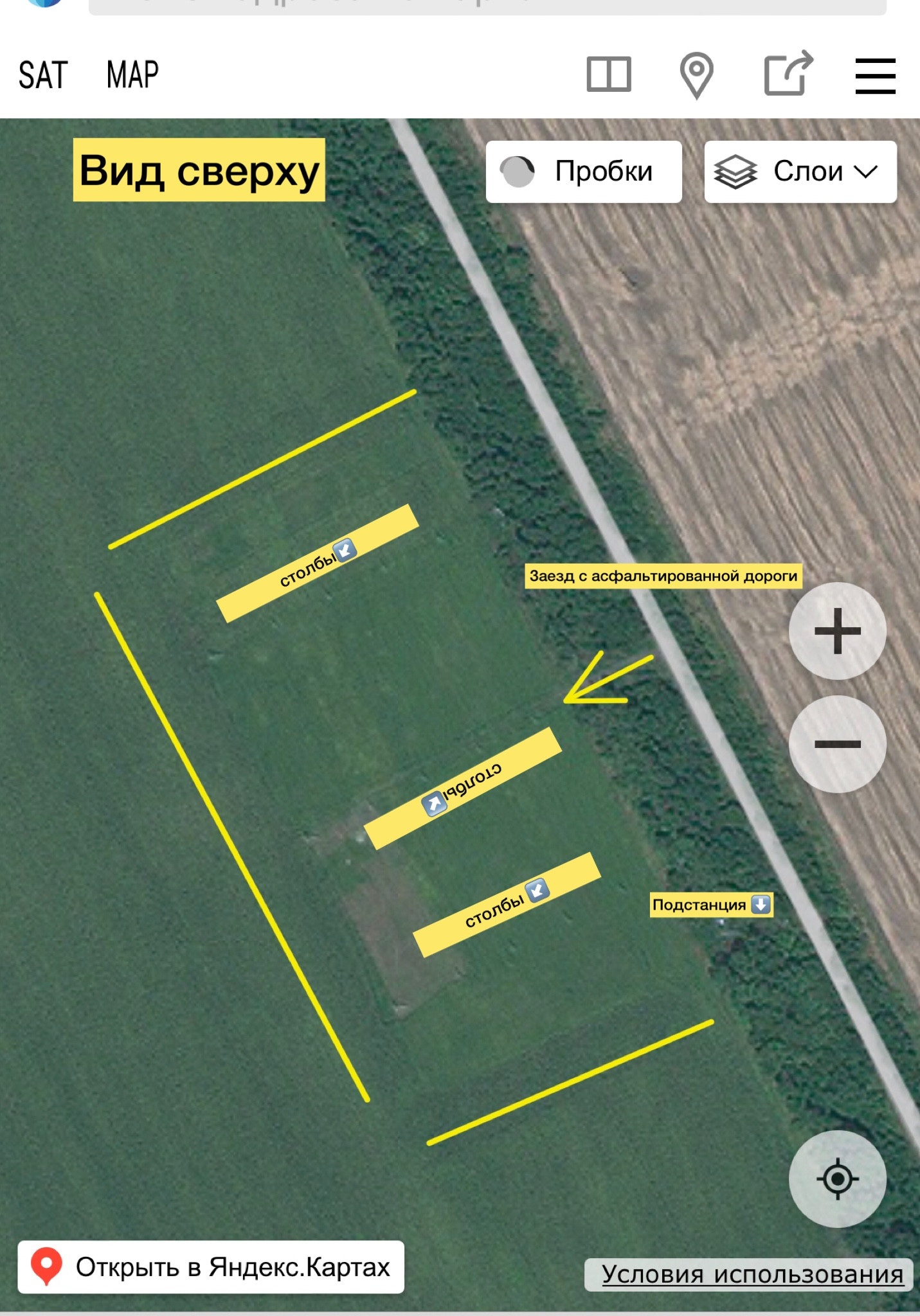Share this map view

pos(788,74)
